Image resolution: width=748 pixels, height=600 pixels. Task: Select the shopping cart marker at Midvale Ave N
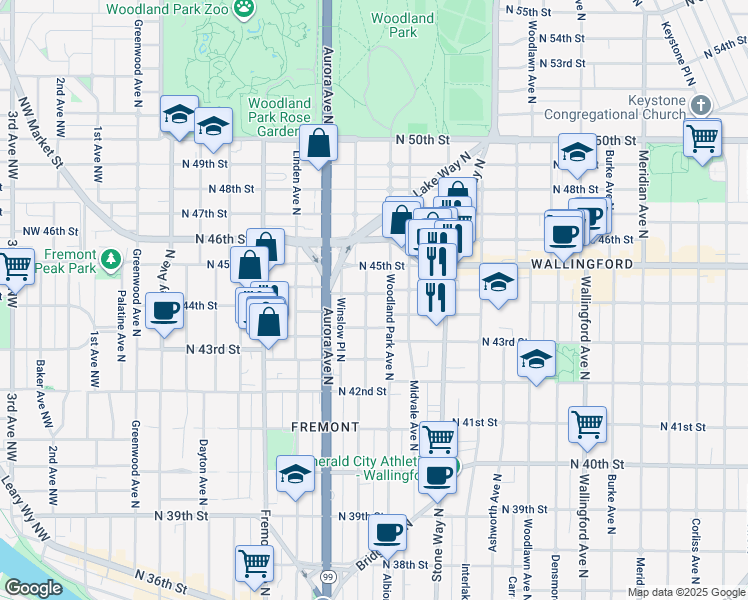click(x=438, y=437)
